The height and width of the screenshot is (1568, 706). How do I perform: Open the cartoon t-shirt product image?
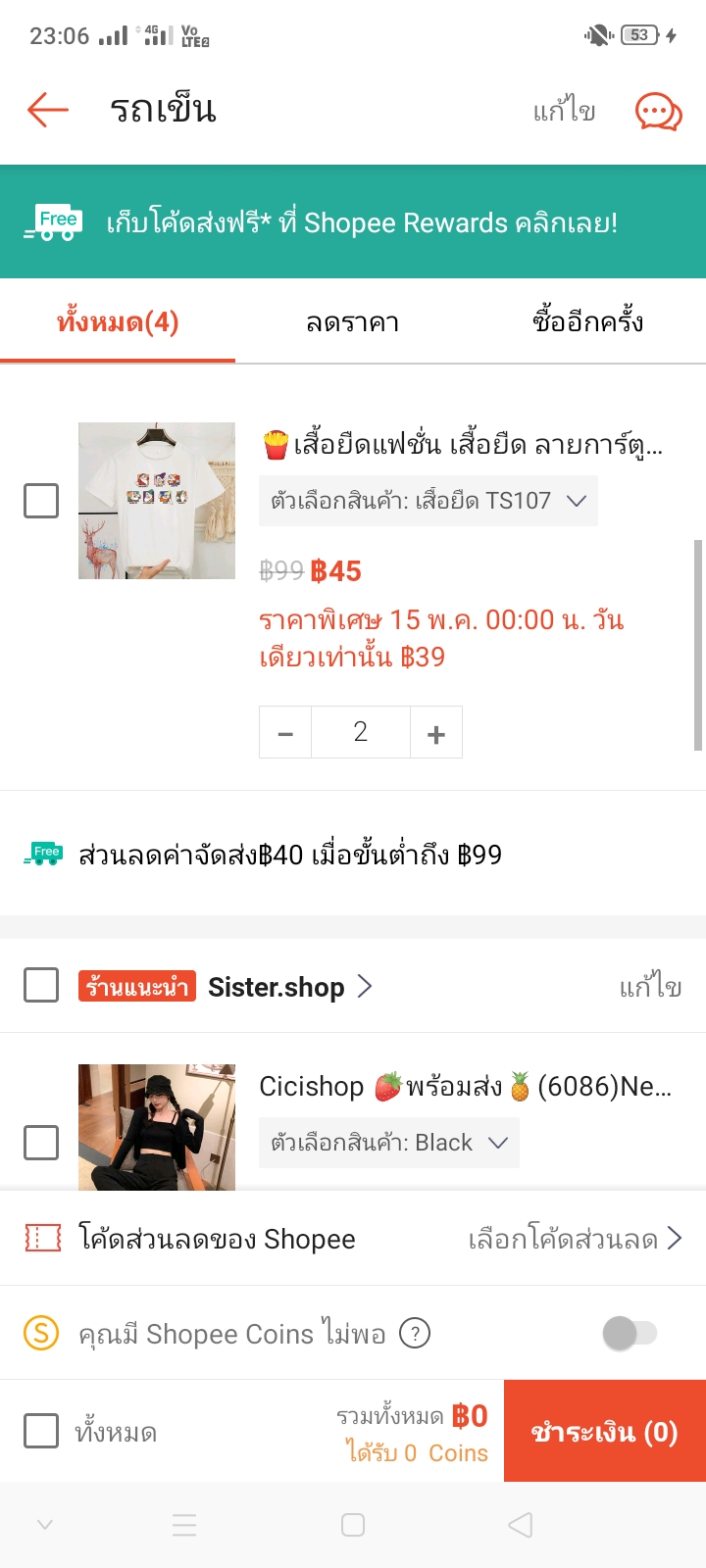click(x=157, y=501)
